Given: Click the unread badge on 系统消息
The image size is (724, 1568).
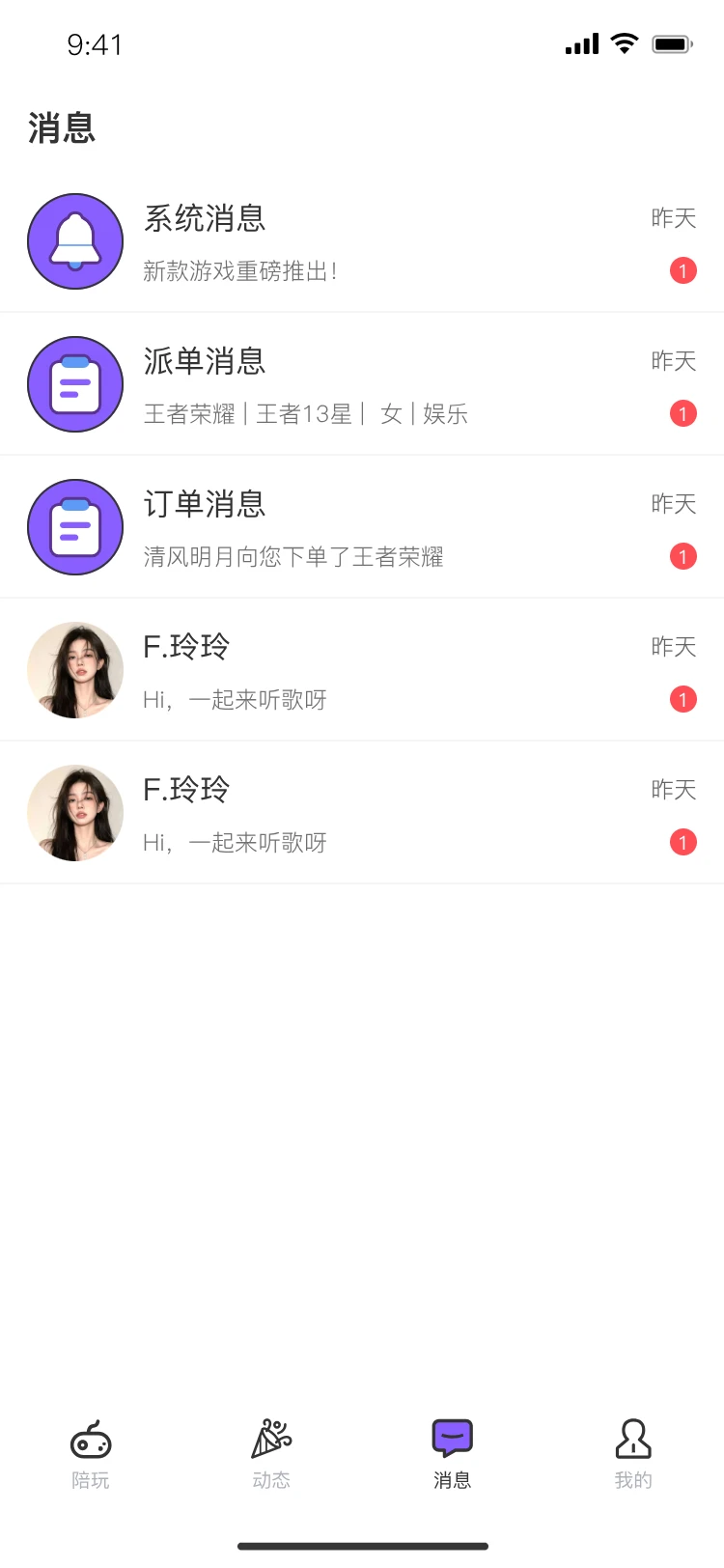Looking at the screenshot, I should [x=683, y=270].
